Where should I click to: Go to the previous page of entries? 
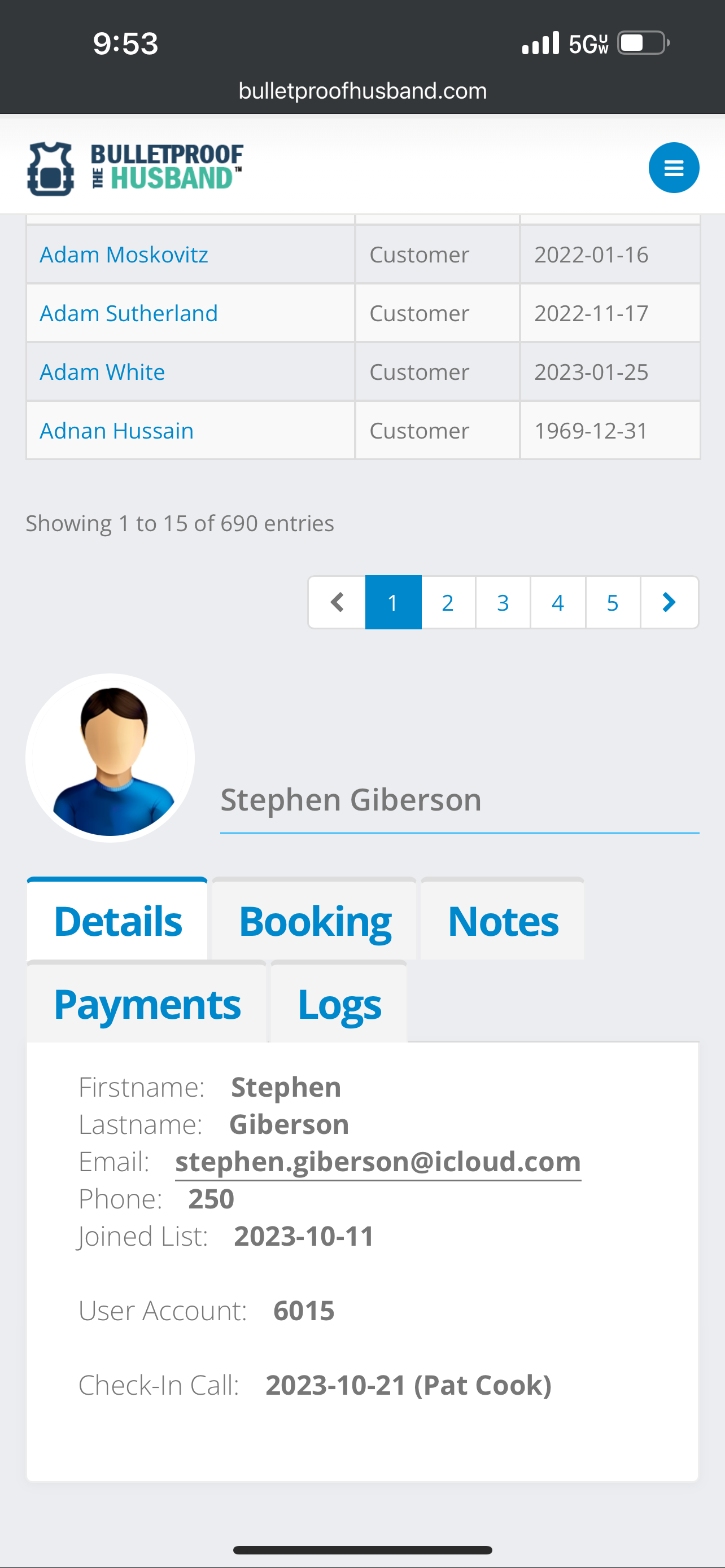(x=337, y=602)
